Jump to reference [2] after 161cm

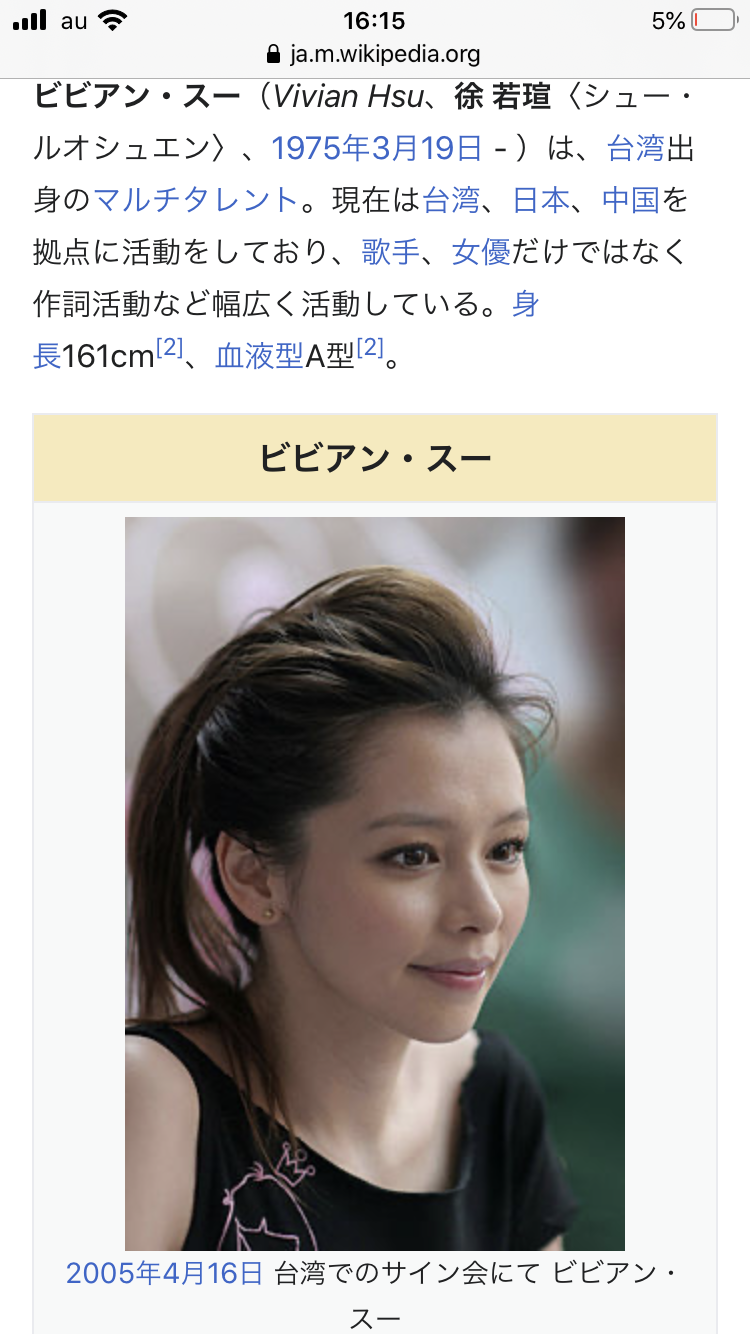coord(170,347)
